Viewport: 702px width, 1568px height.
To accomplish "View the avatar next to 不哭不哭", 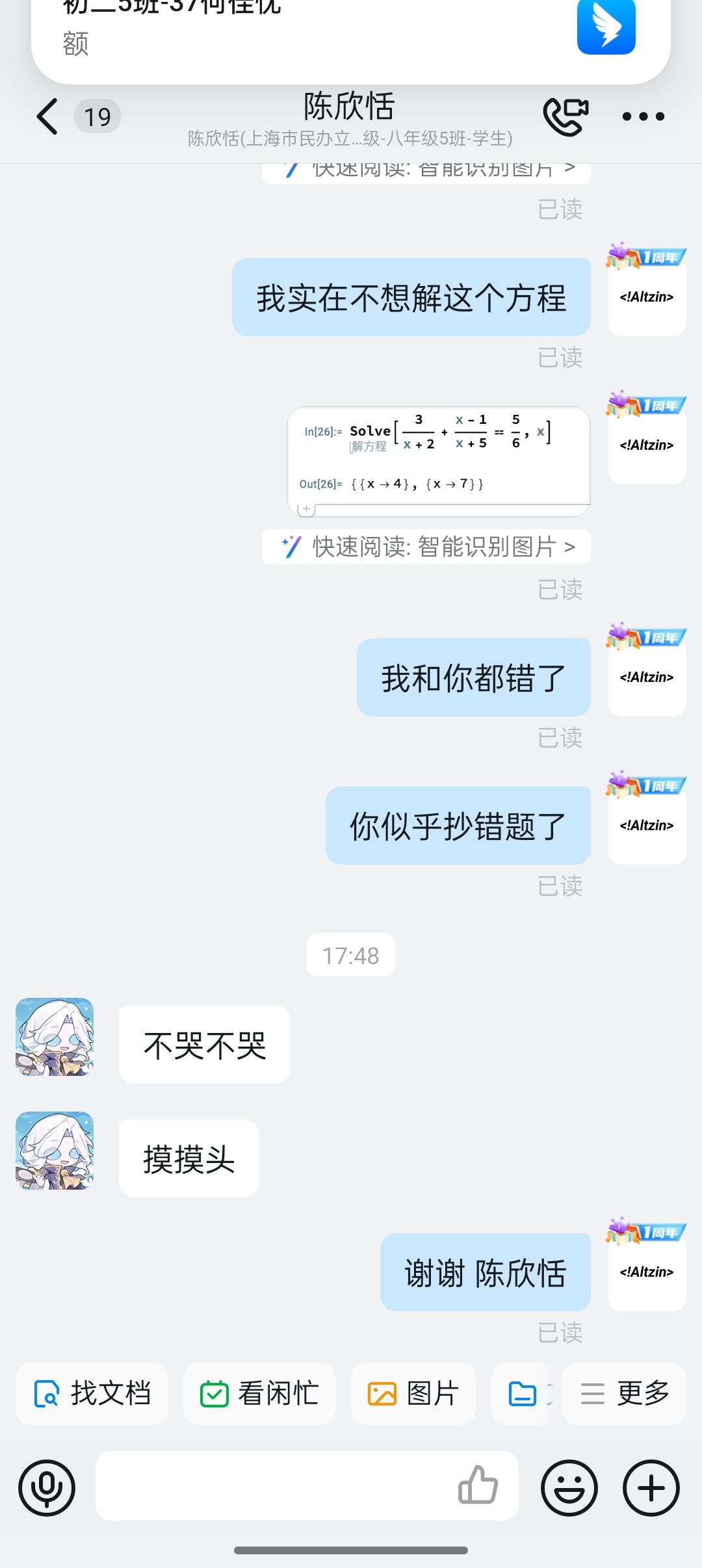I will coord(55,1037).
